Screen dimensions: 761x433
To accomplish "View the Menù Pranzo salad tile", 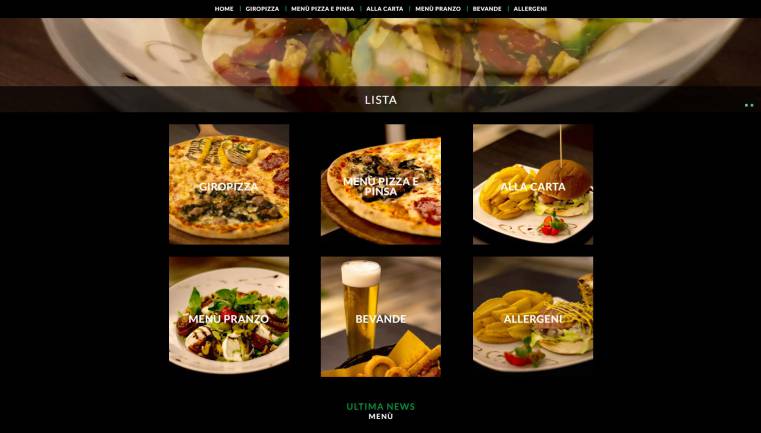I will [x=229, y=317].
